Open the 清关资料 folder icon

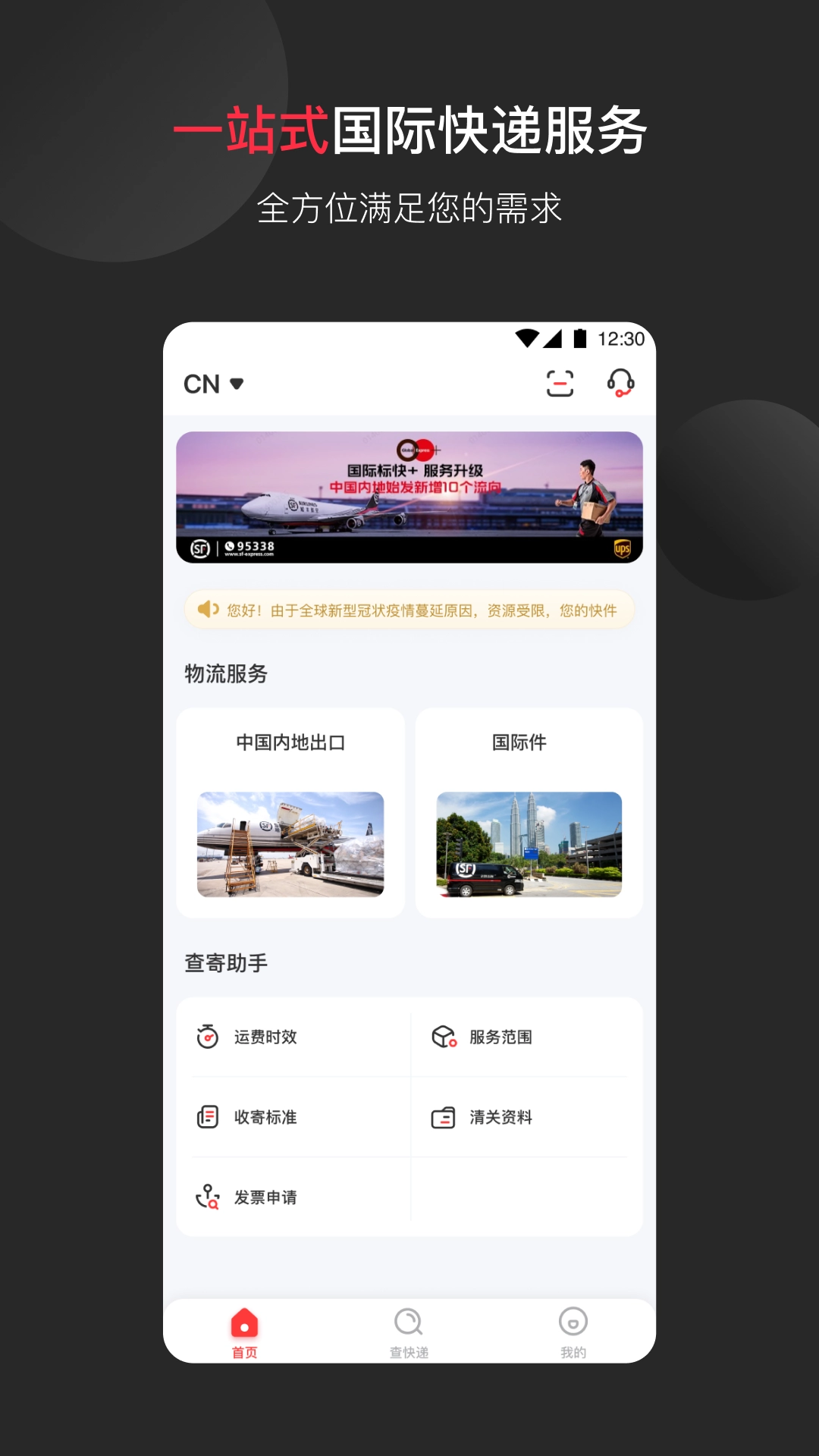pyautogui.click(x=444, y=1118)
